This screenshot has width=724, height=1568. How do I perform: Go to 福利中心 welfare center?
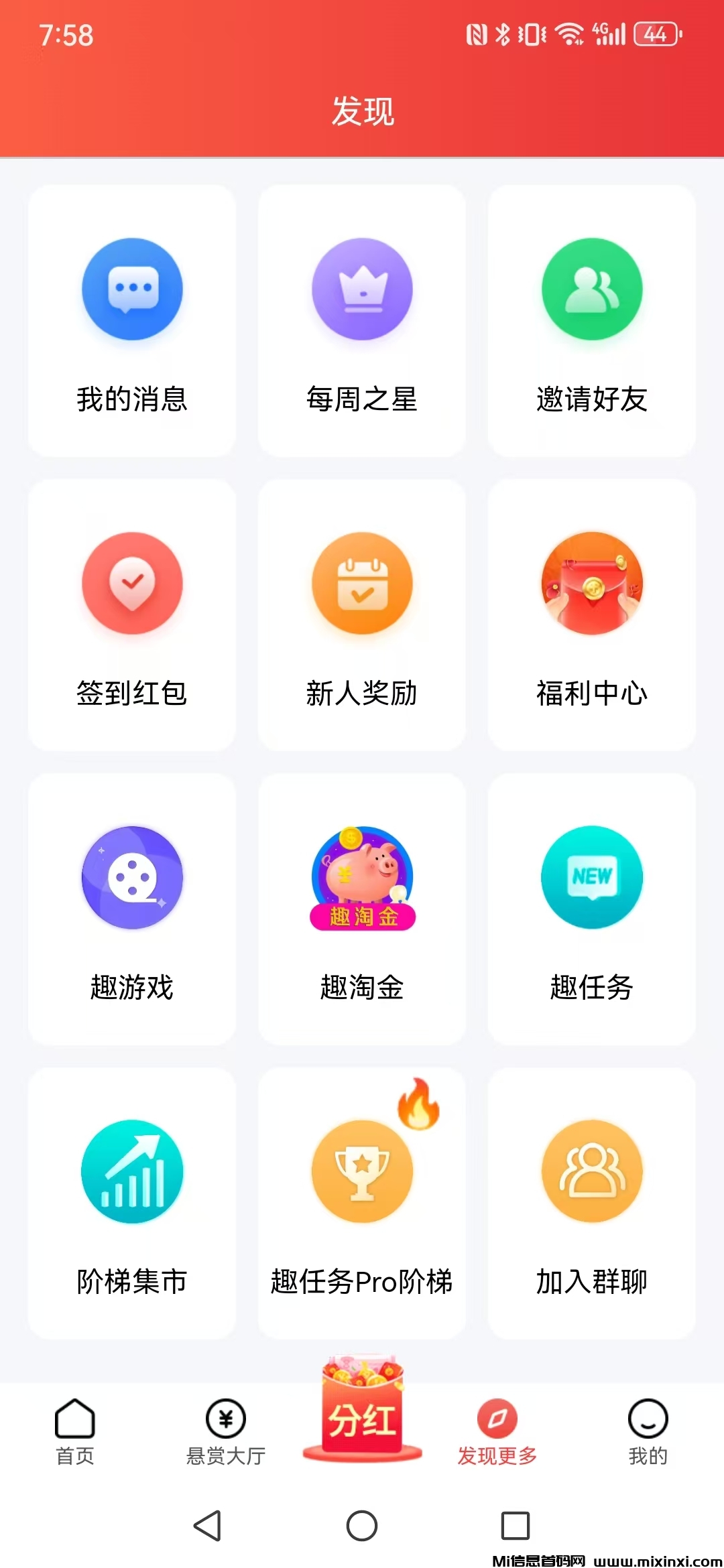click(x=592, y=614)
